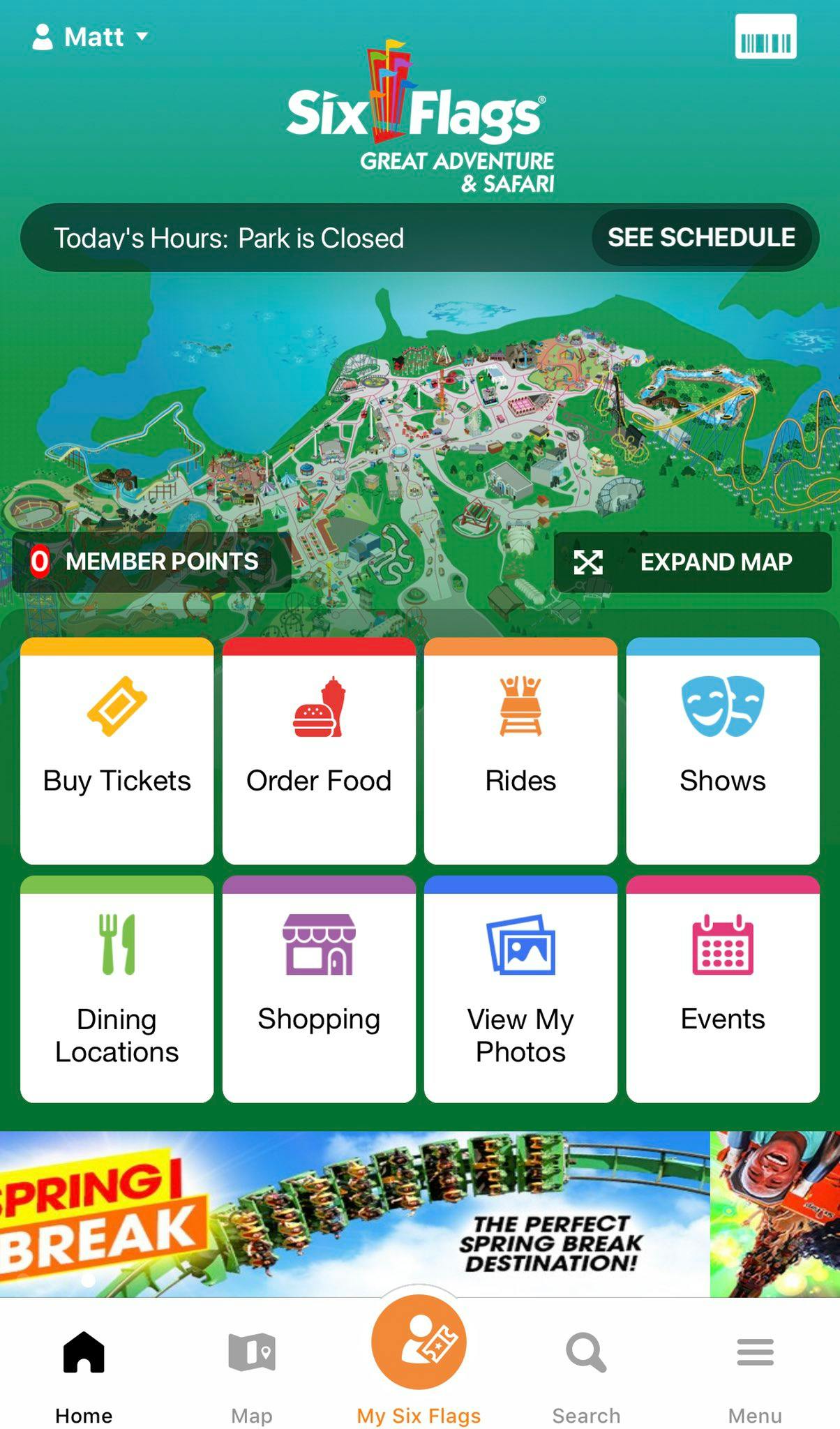
Task: Open the Shows tile
Action: pyautogui.click(x=723, y=751)
